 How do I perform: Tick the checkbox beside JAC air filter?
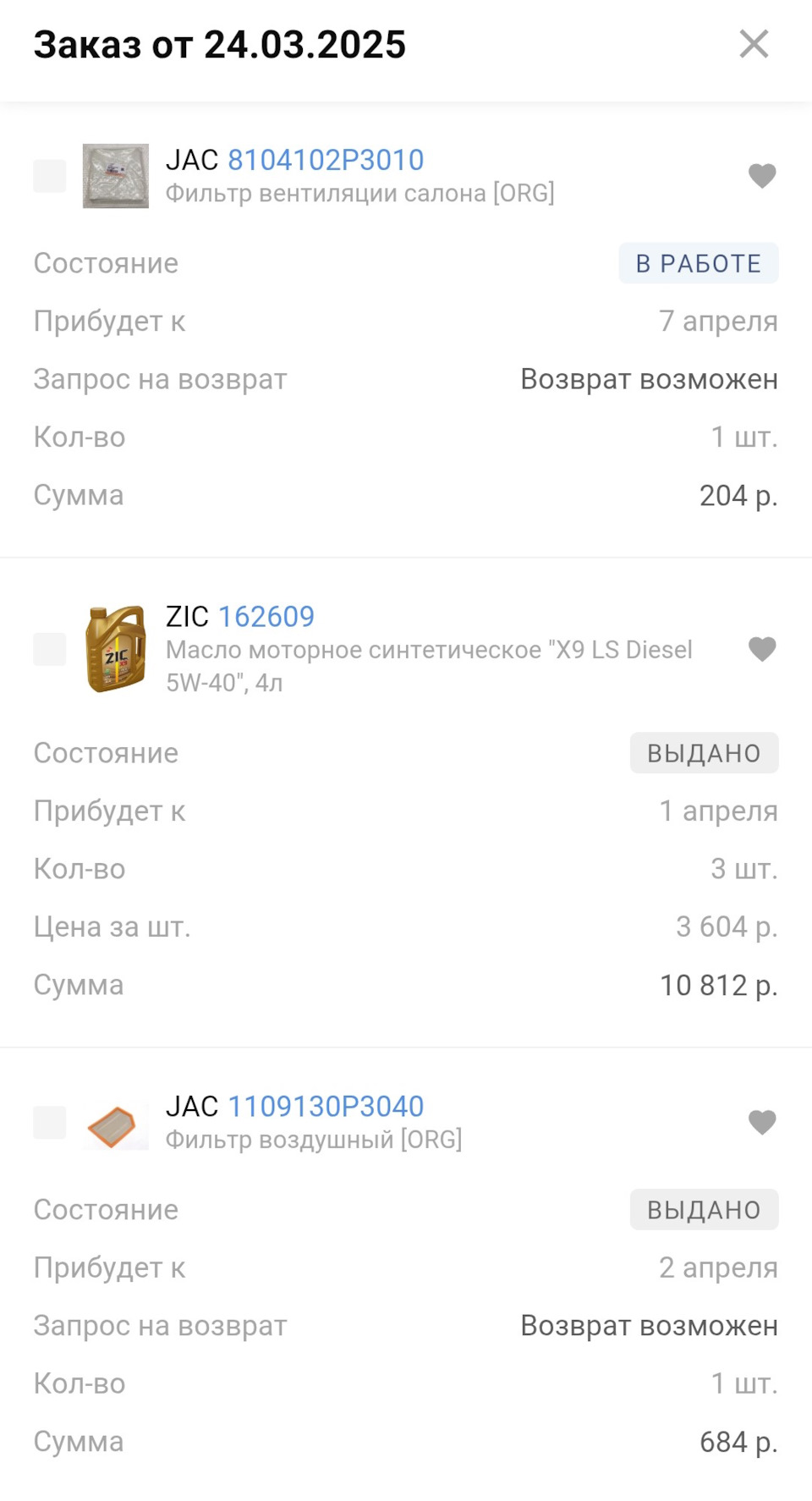pos(49,1122)
